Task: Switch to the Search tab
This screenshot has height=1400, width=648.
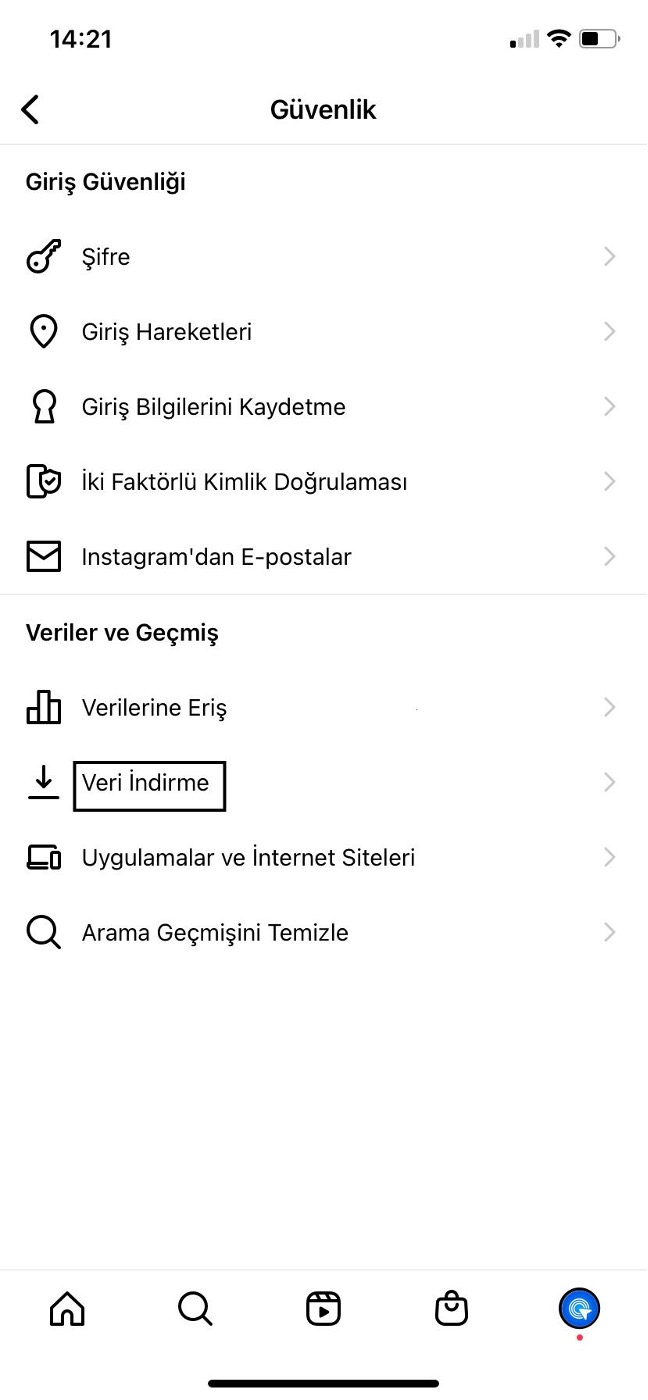Action: 195,1308
